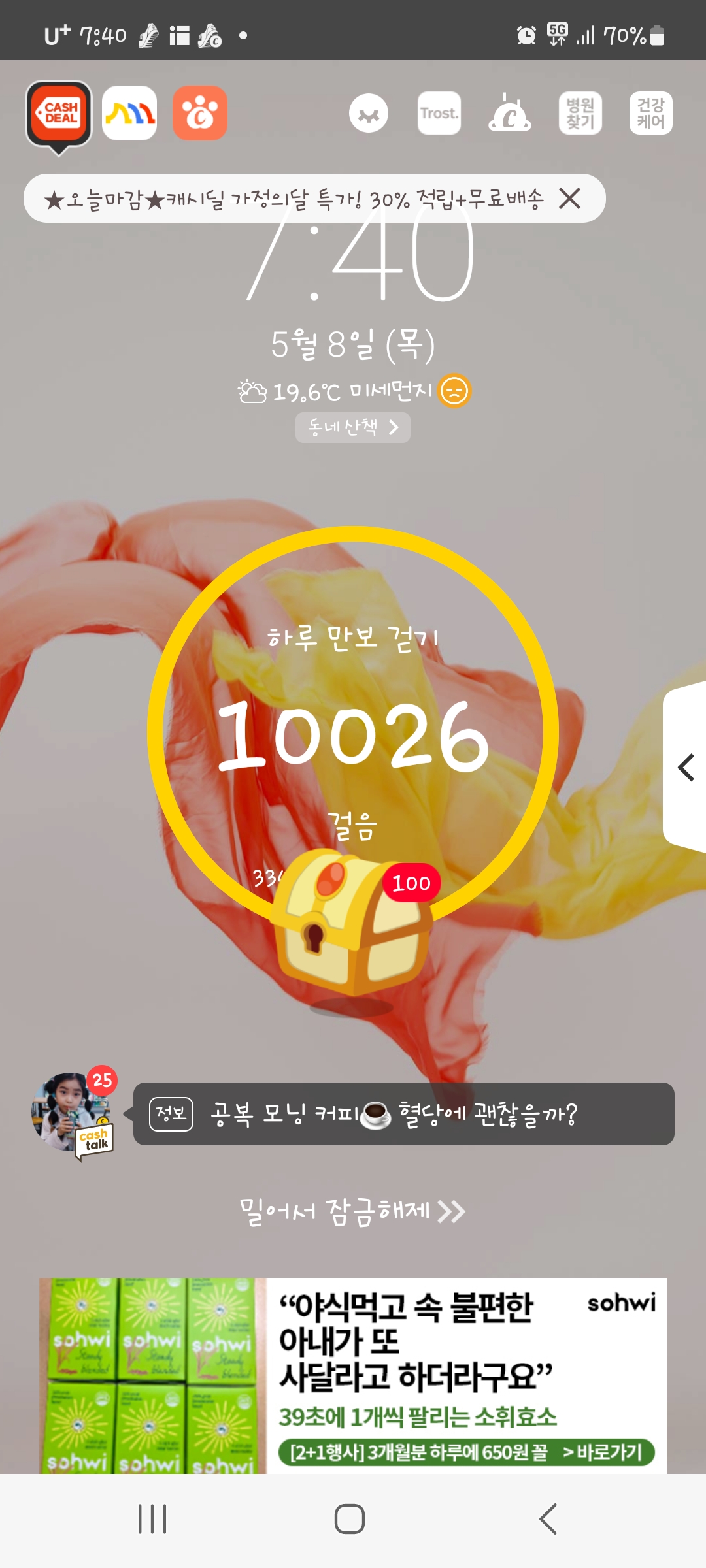
Task: Open the Trost shortcut
Action: coord(439,113)
